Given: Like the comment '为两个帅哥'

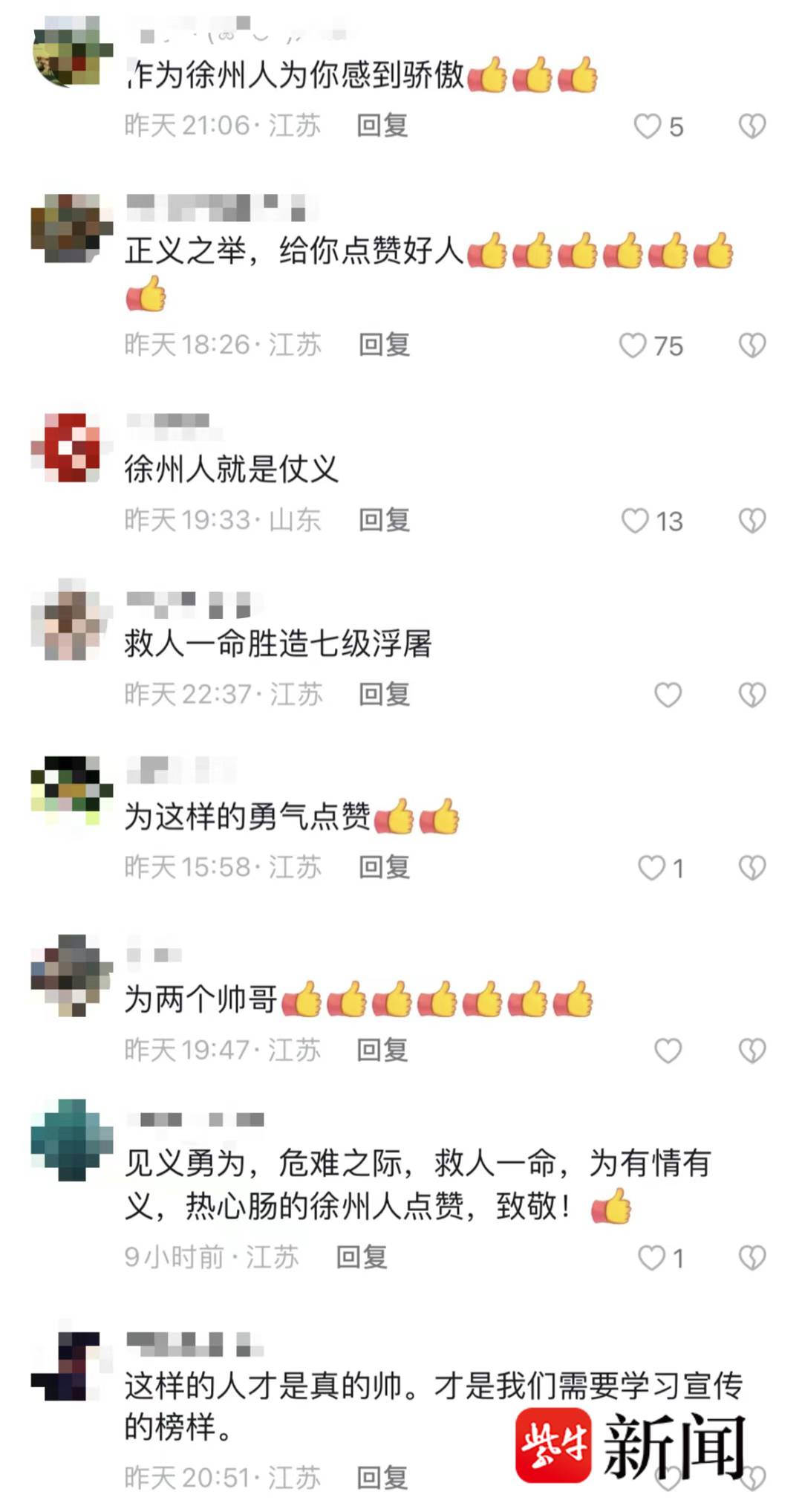Looking at the screenshot, I should [x=668, y=1051].
